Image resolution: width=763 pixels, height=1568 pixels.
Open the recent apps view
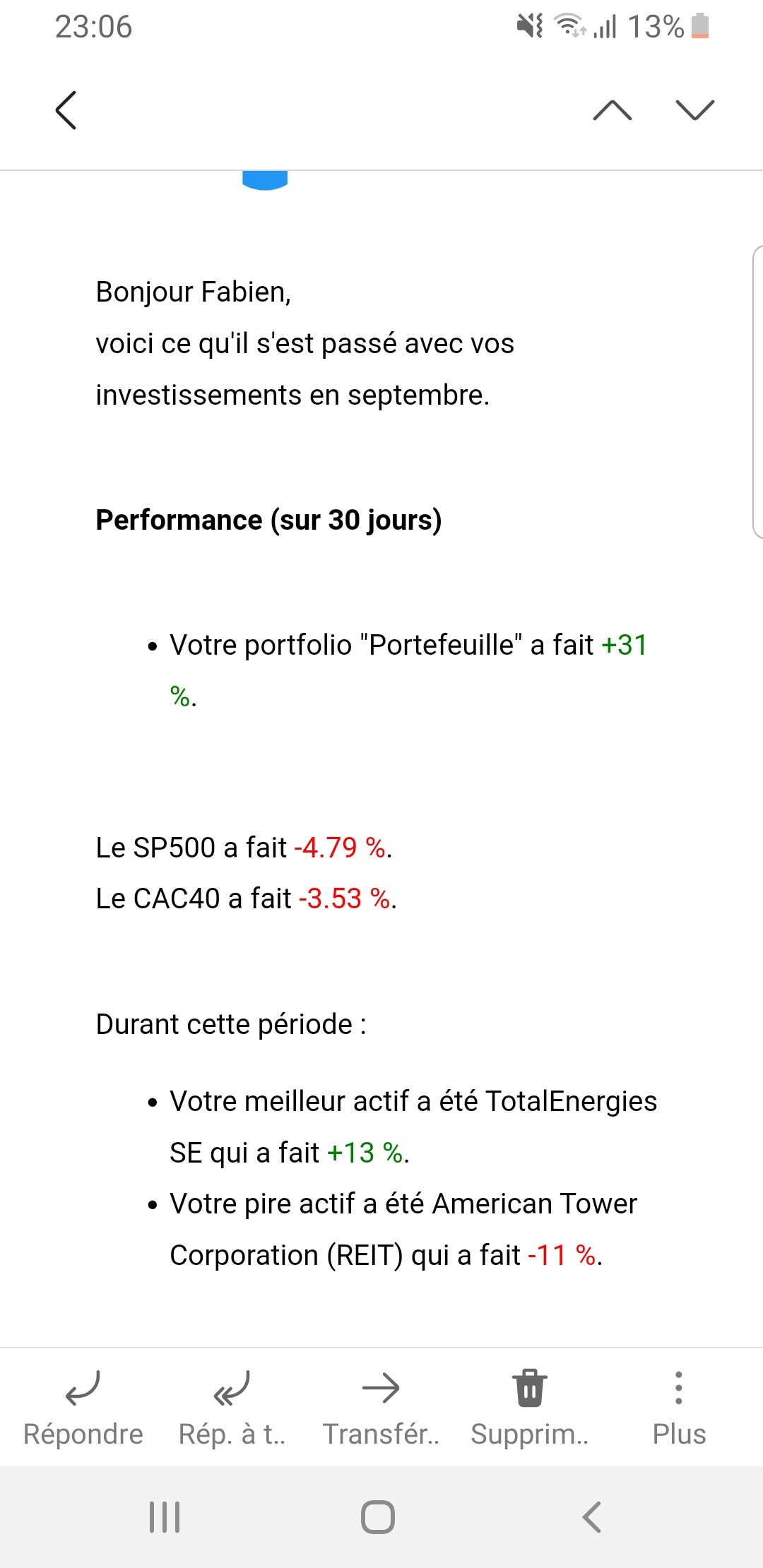(x=165, y=1517)
